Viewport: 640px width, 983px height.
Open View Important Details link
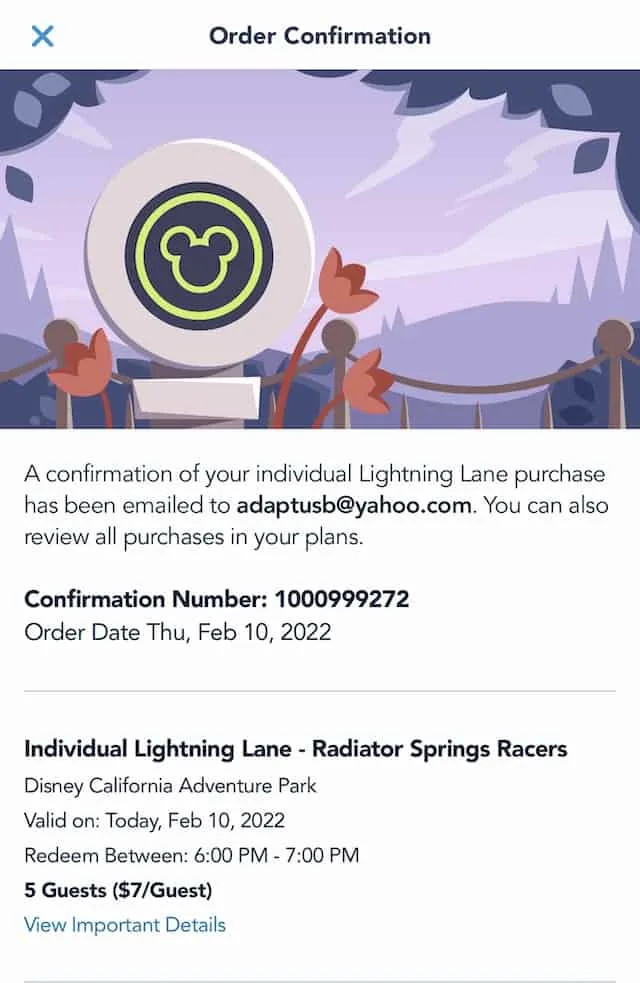[125, 925]
